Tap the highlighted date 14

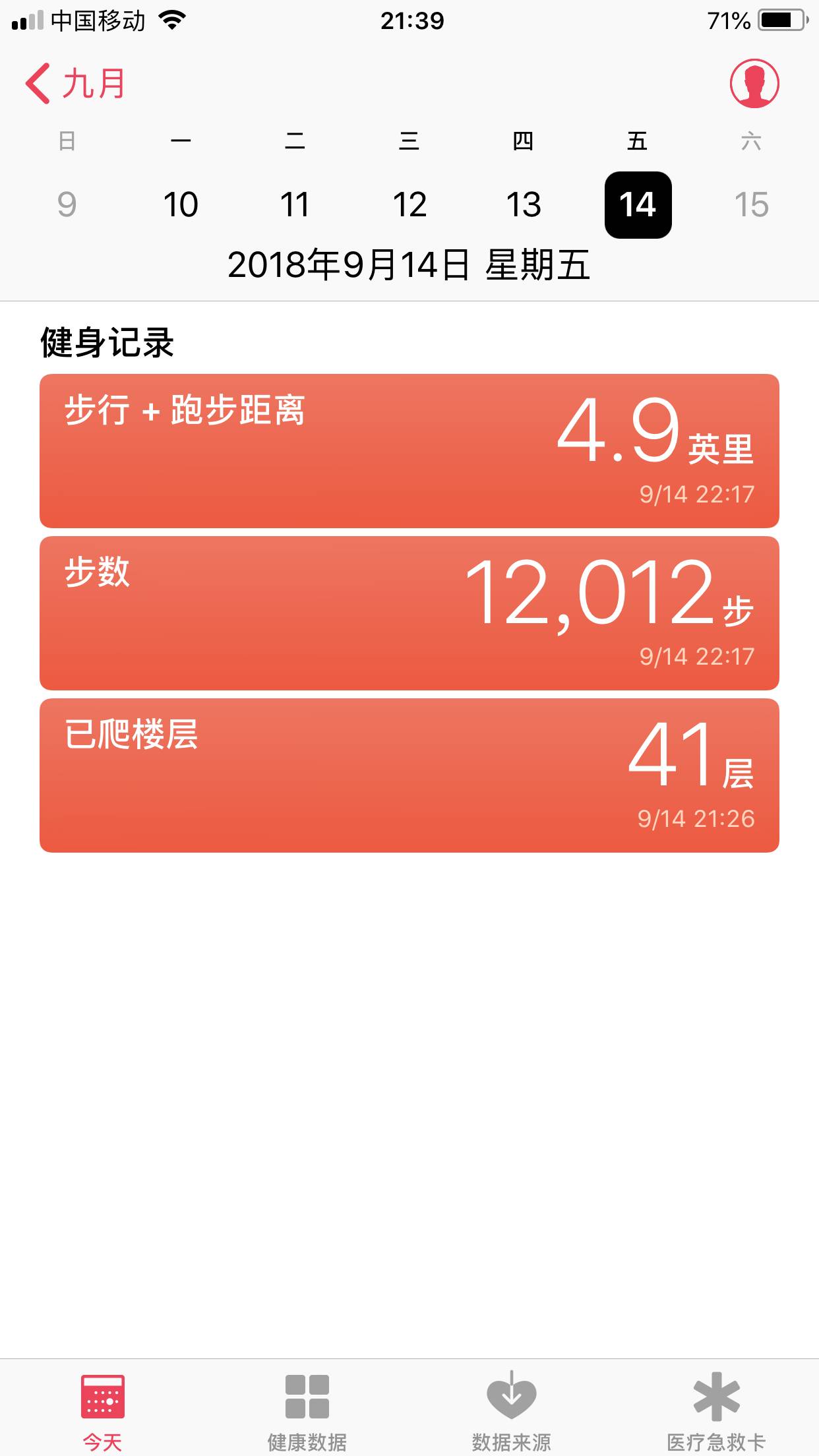coord(638,204)
